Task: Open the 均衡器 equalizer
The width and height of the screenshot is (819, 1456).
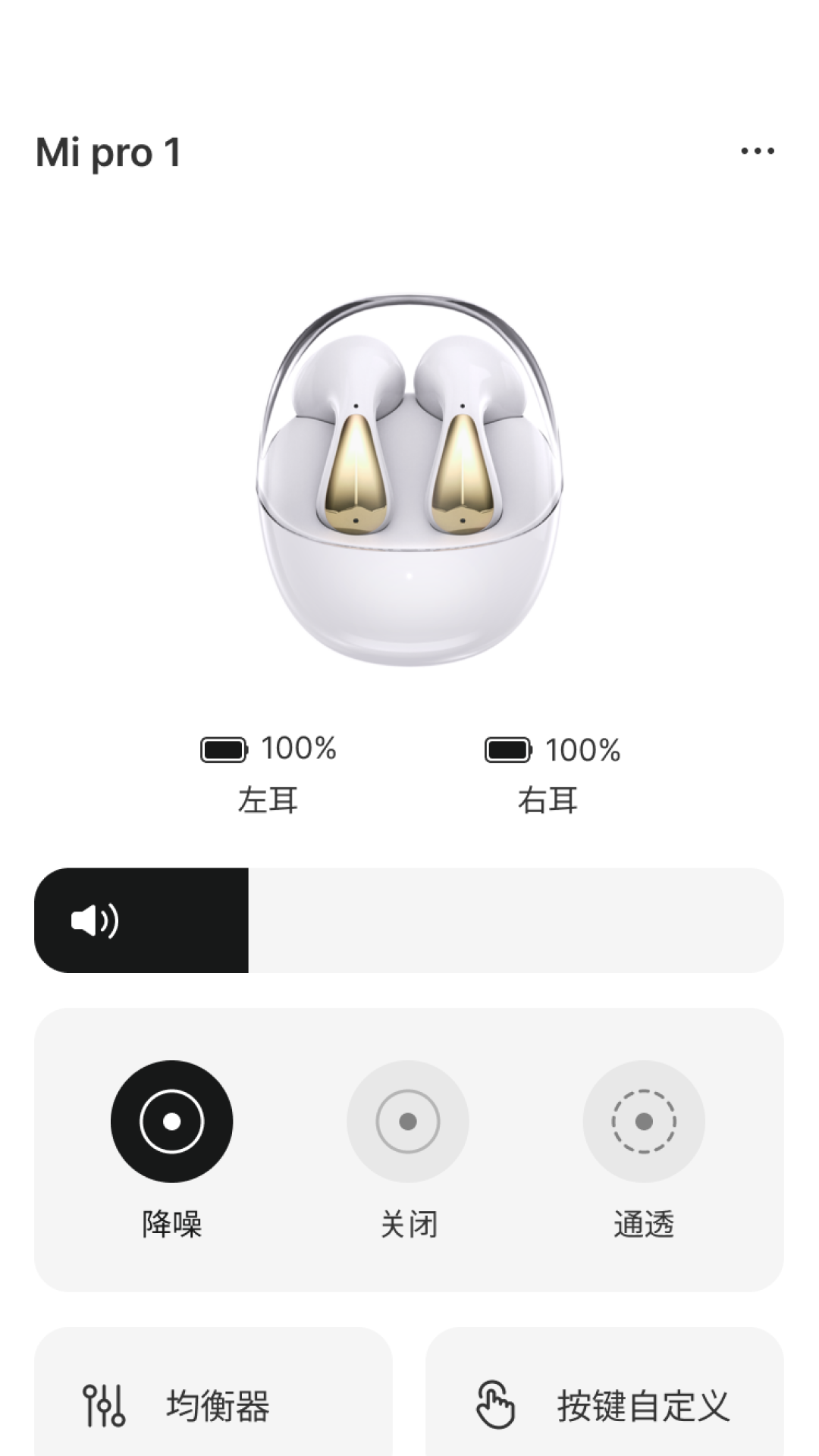Action: click(x=213, y=1405)
